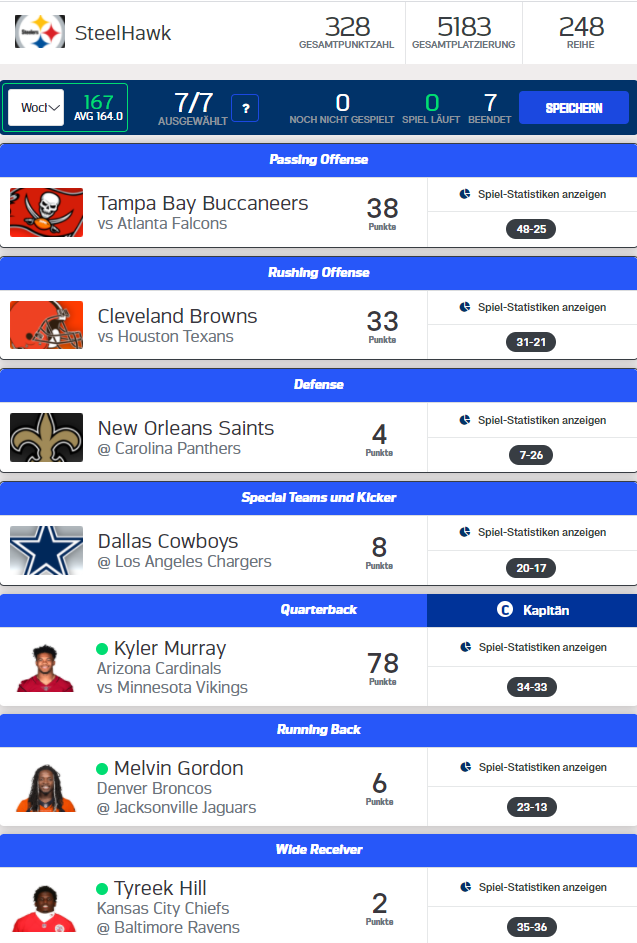The image size is (637, 943).
Task: Show game statistics for Melvin Gordon
Action: pyautogui.click(x=532, y=767)
